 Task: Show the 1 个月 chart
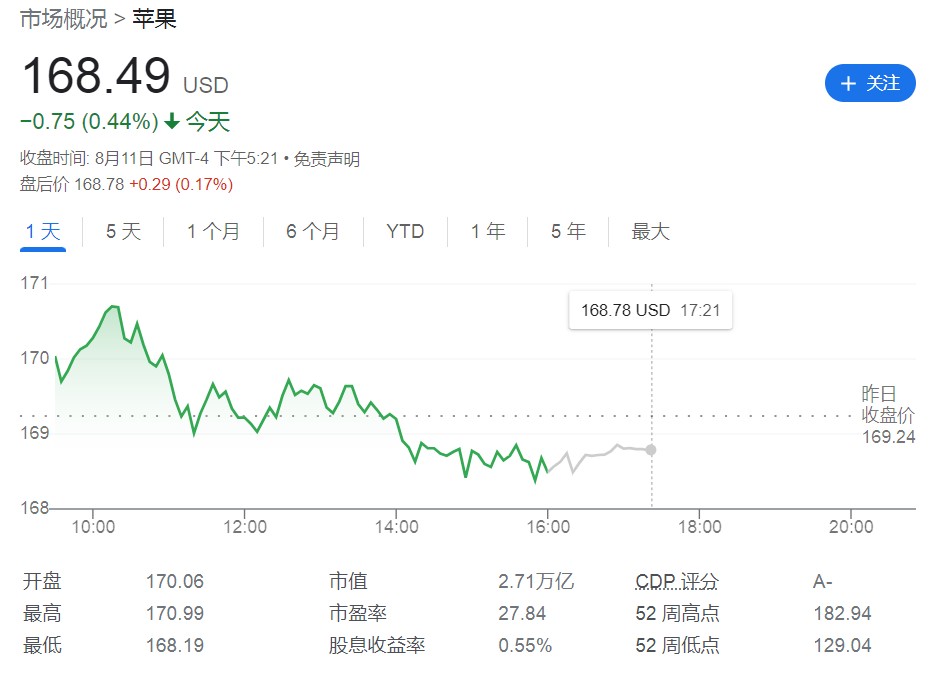pyautogui.click(x=213, y=232)
